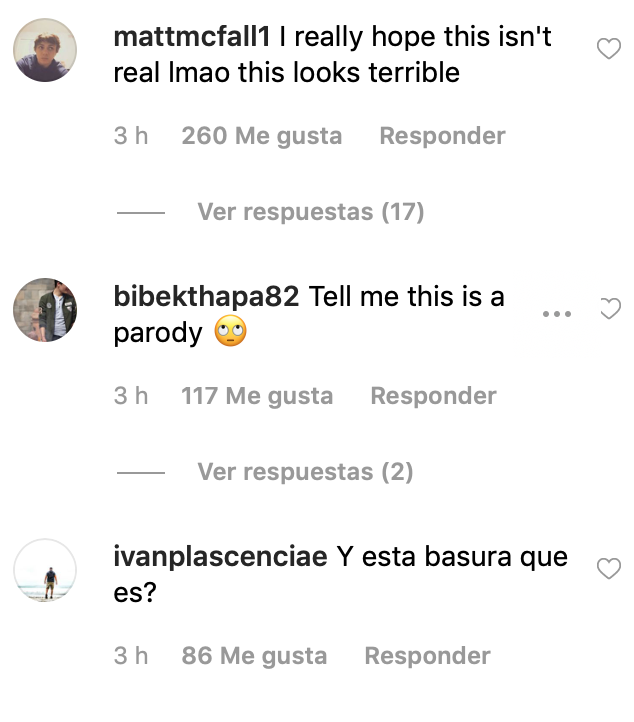Open mattmcfall1's profile picture
634x722 pixels.
46,50
